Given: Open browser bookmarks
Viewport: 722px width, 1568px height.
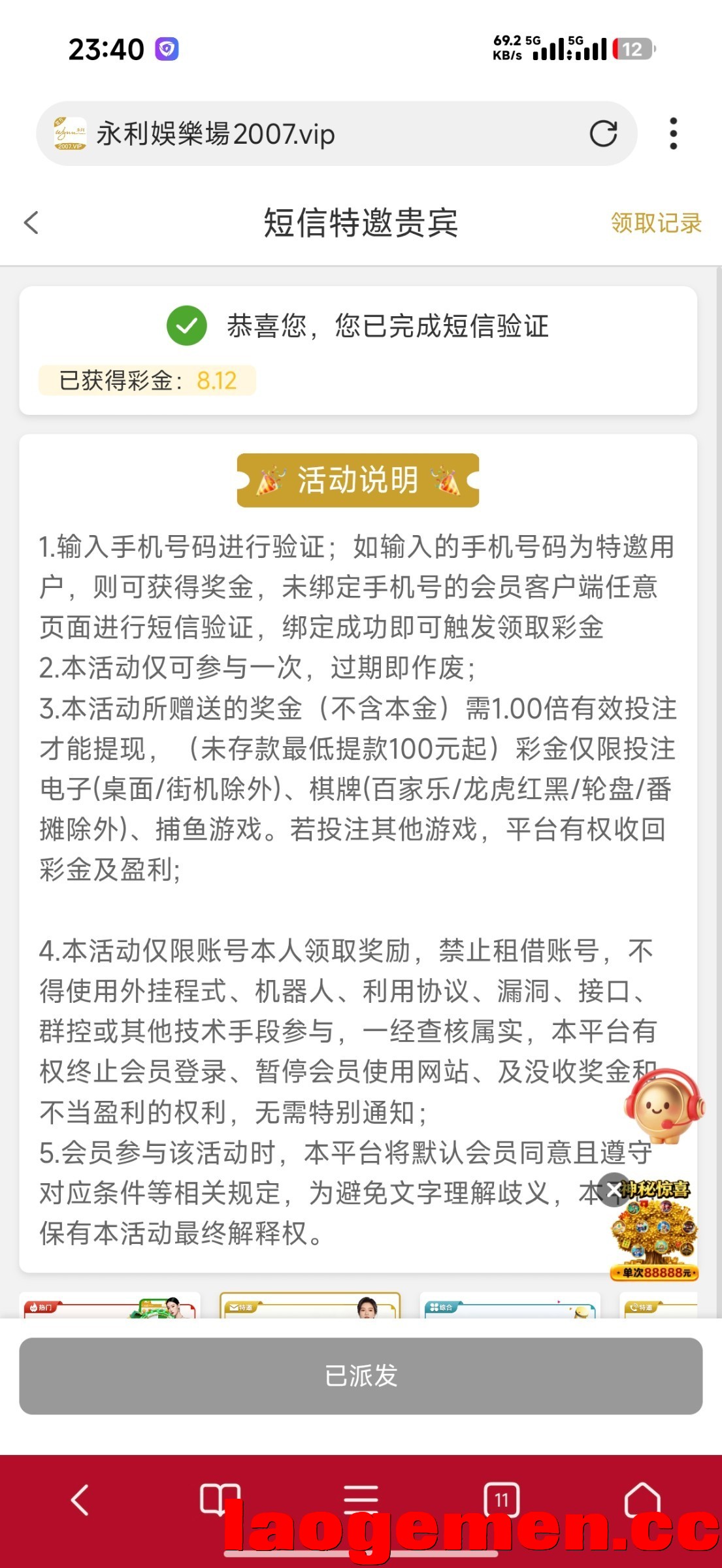Looking at the screenshot, I should click(x=220, y=1499).
